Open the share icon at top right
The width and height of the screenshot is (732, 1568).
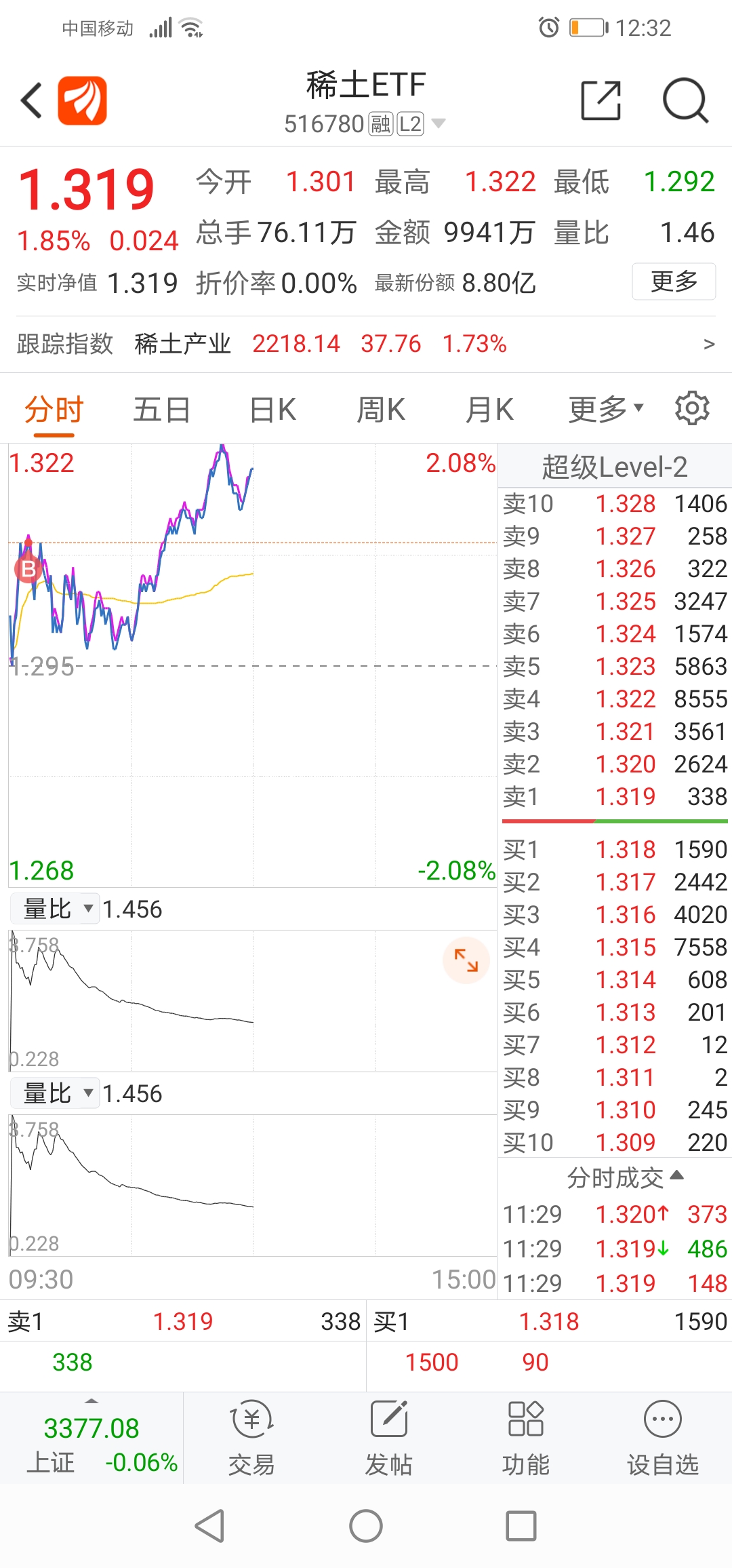coord(601,99)
